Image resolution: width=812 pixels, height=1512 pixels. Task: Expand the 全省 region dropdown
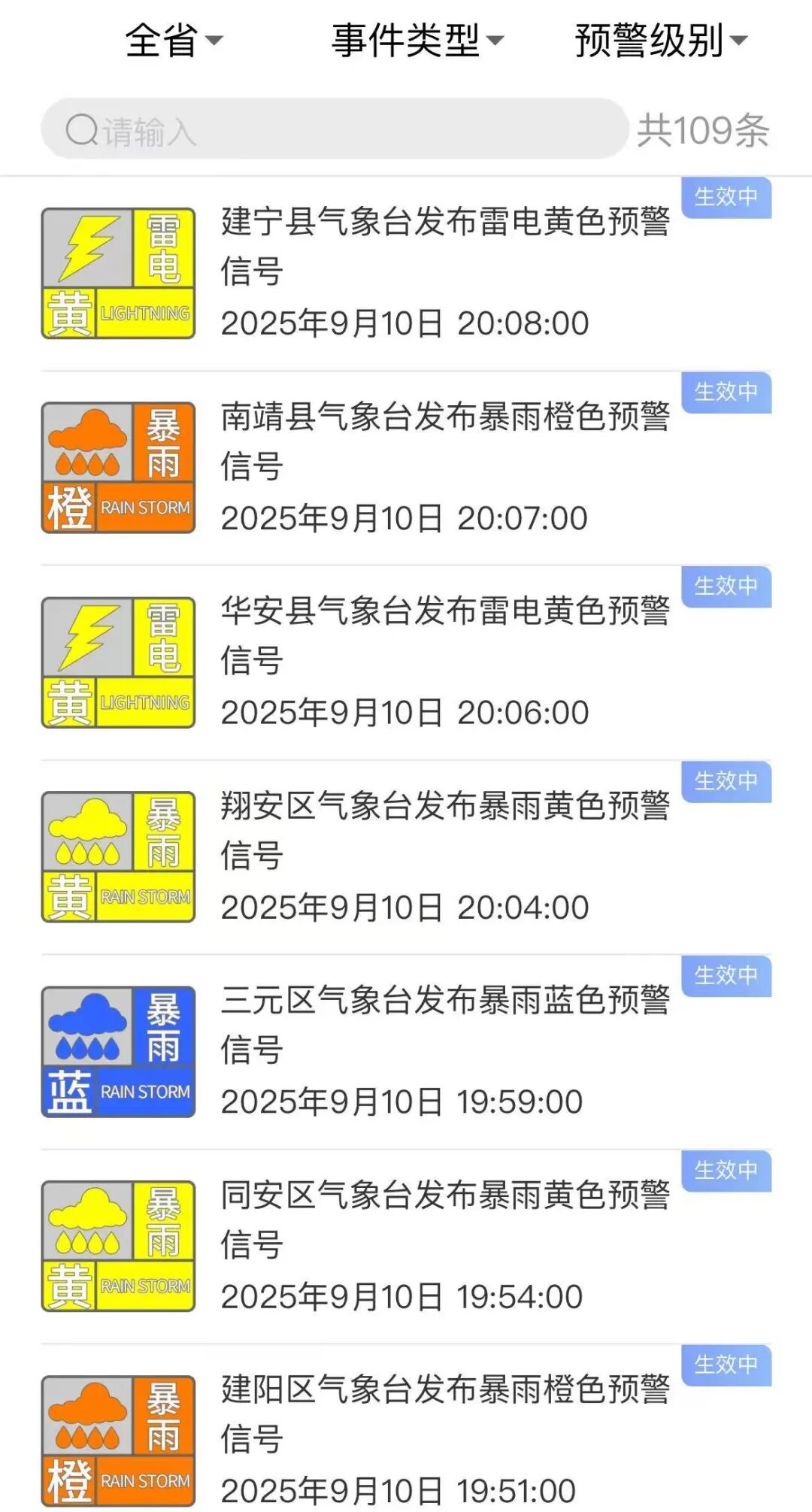[x=174, y=40]
